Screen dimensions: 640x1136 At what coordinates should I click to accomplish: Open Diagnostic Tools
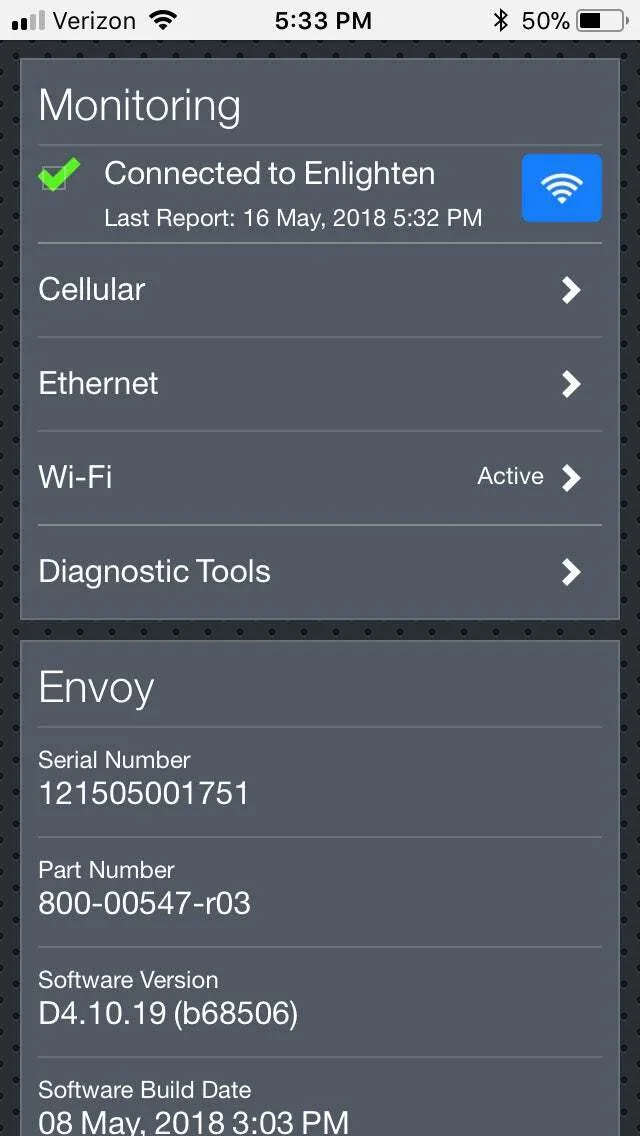(320, 572)
